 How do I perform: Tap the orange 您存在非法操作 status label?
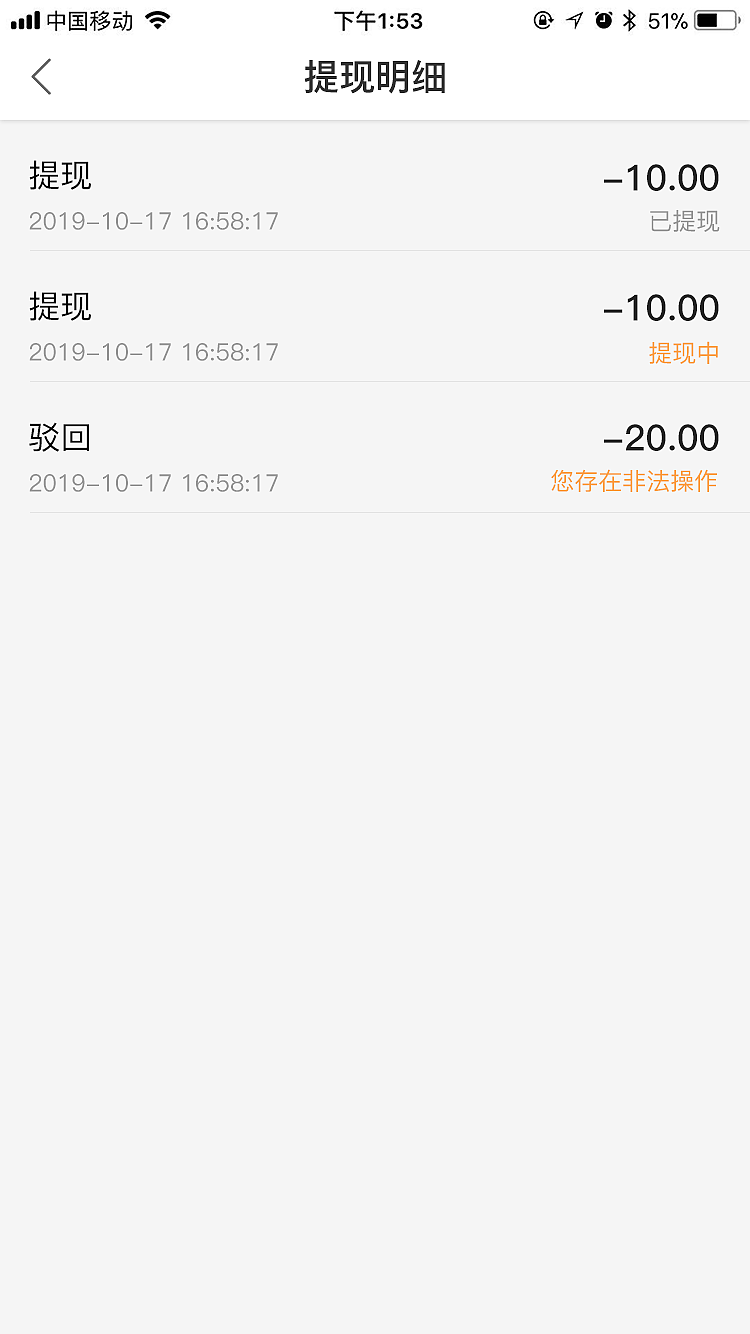coord(633,481)
